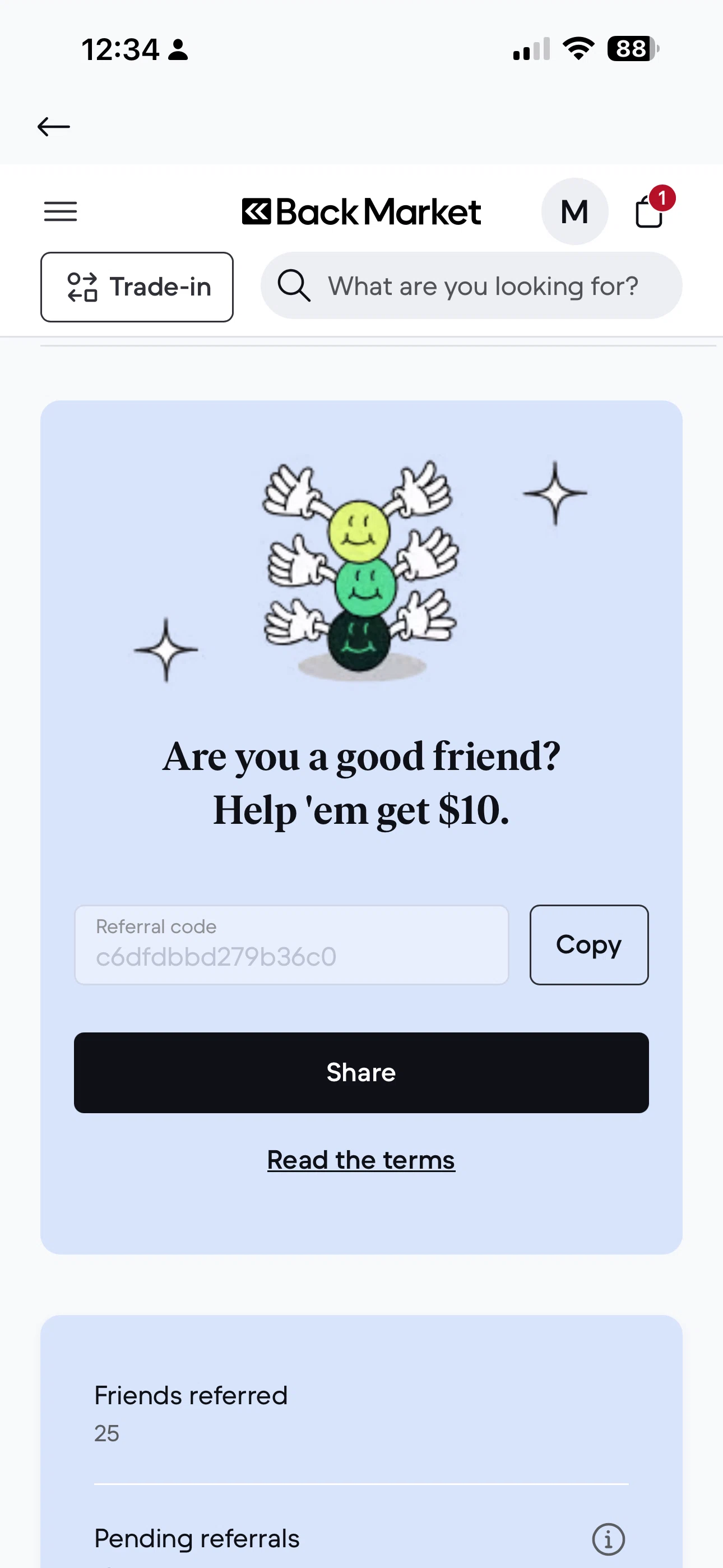Tap the Back Market logo

[361, 212]
